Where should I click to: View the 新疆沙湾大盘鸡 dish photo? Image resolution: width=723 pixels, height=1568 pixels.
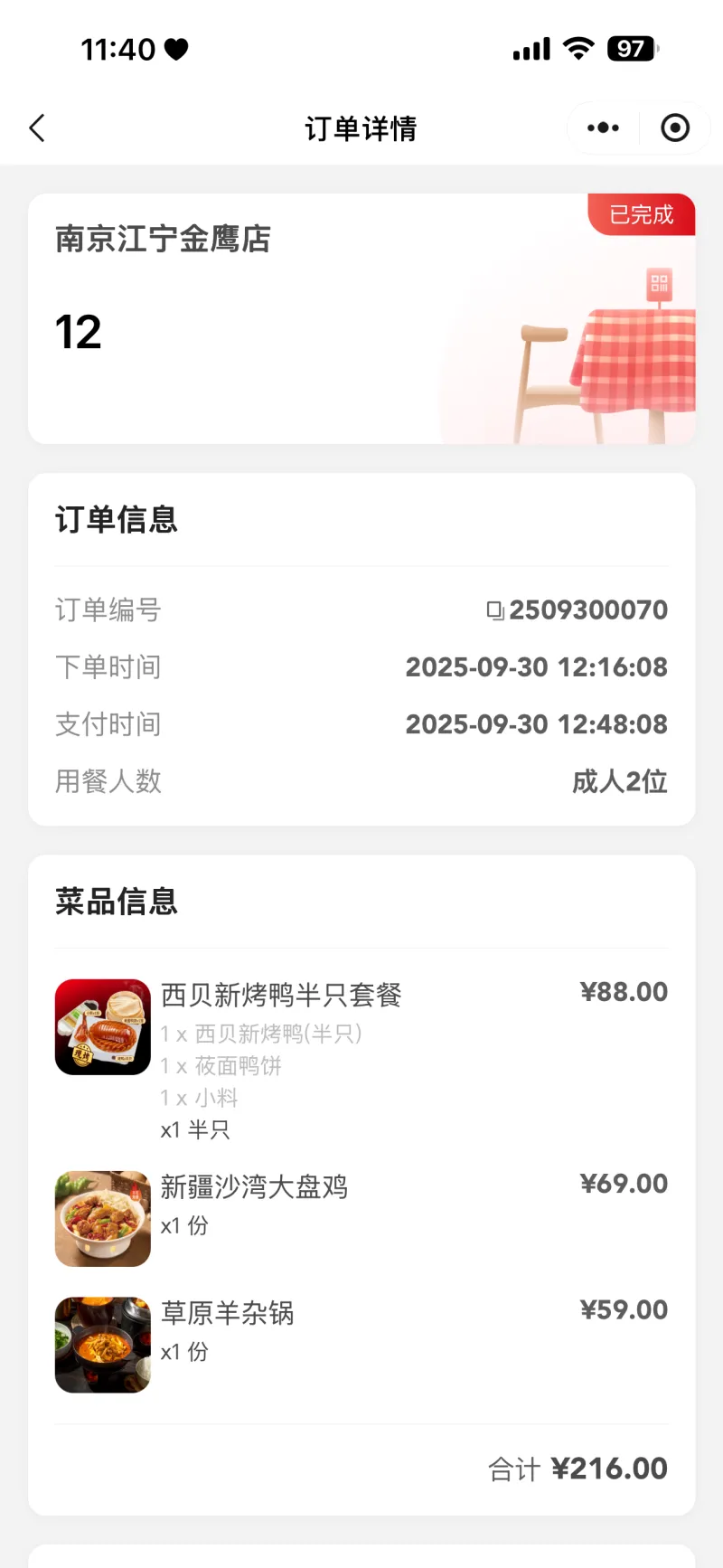pos(103,1219)
